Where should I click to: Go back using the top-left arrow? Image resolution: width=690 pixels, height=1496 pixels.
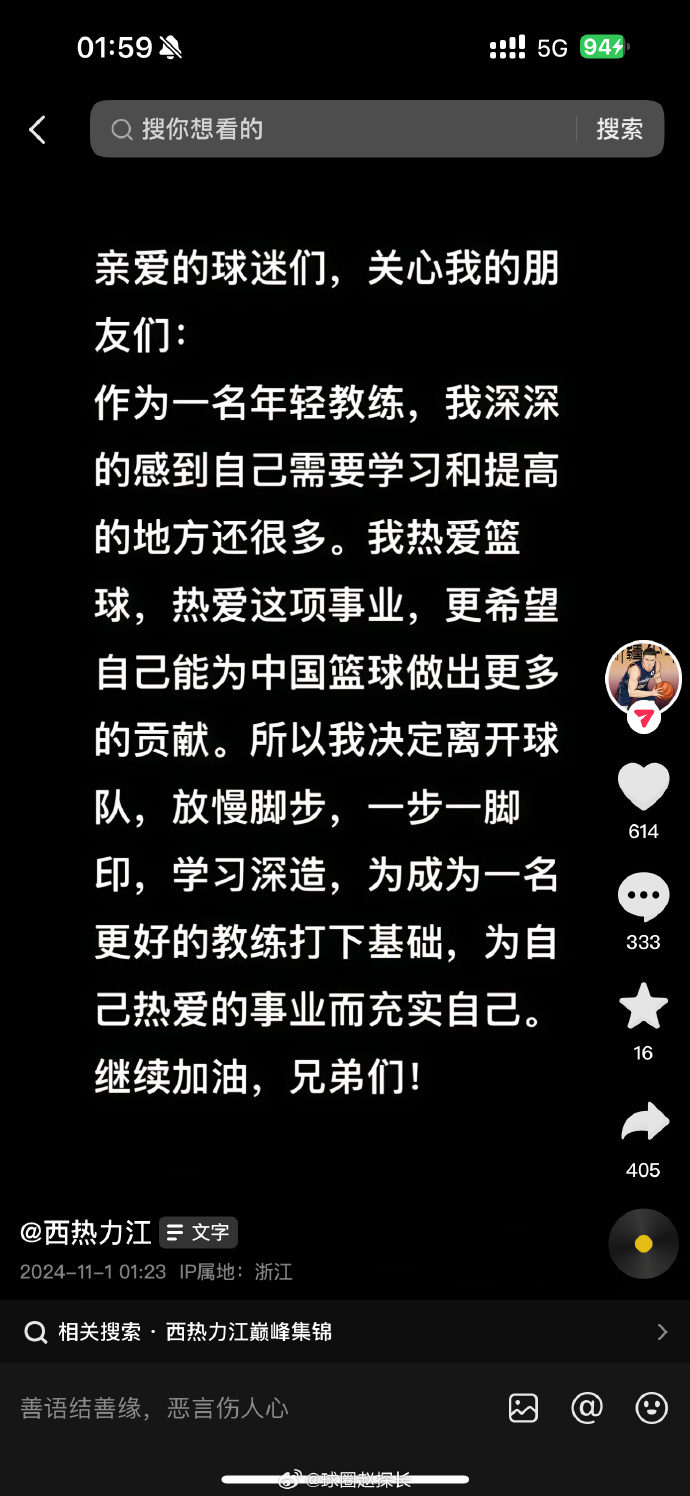pos(38,129)
